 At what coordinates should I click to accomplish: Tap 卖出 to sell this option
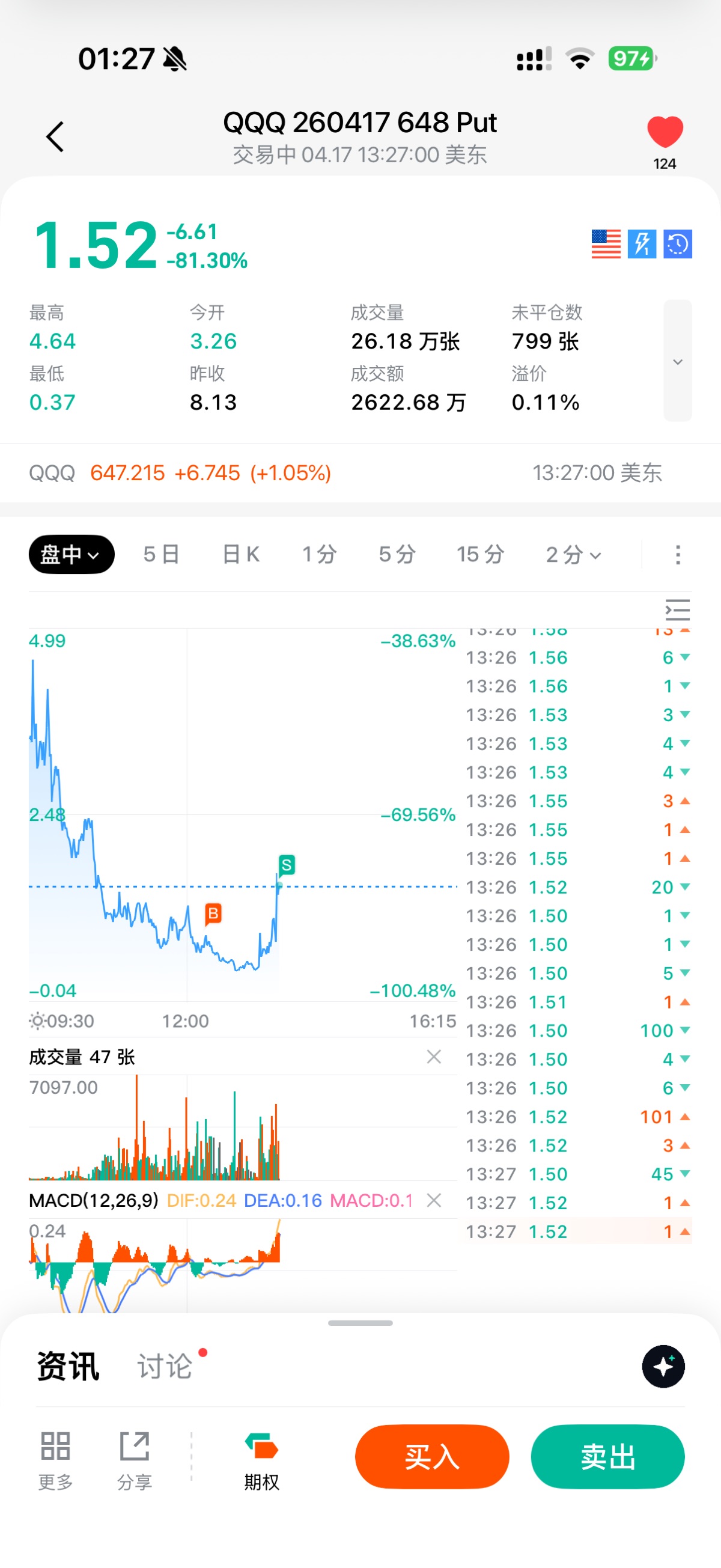[x=607, y=1457]
